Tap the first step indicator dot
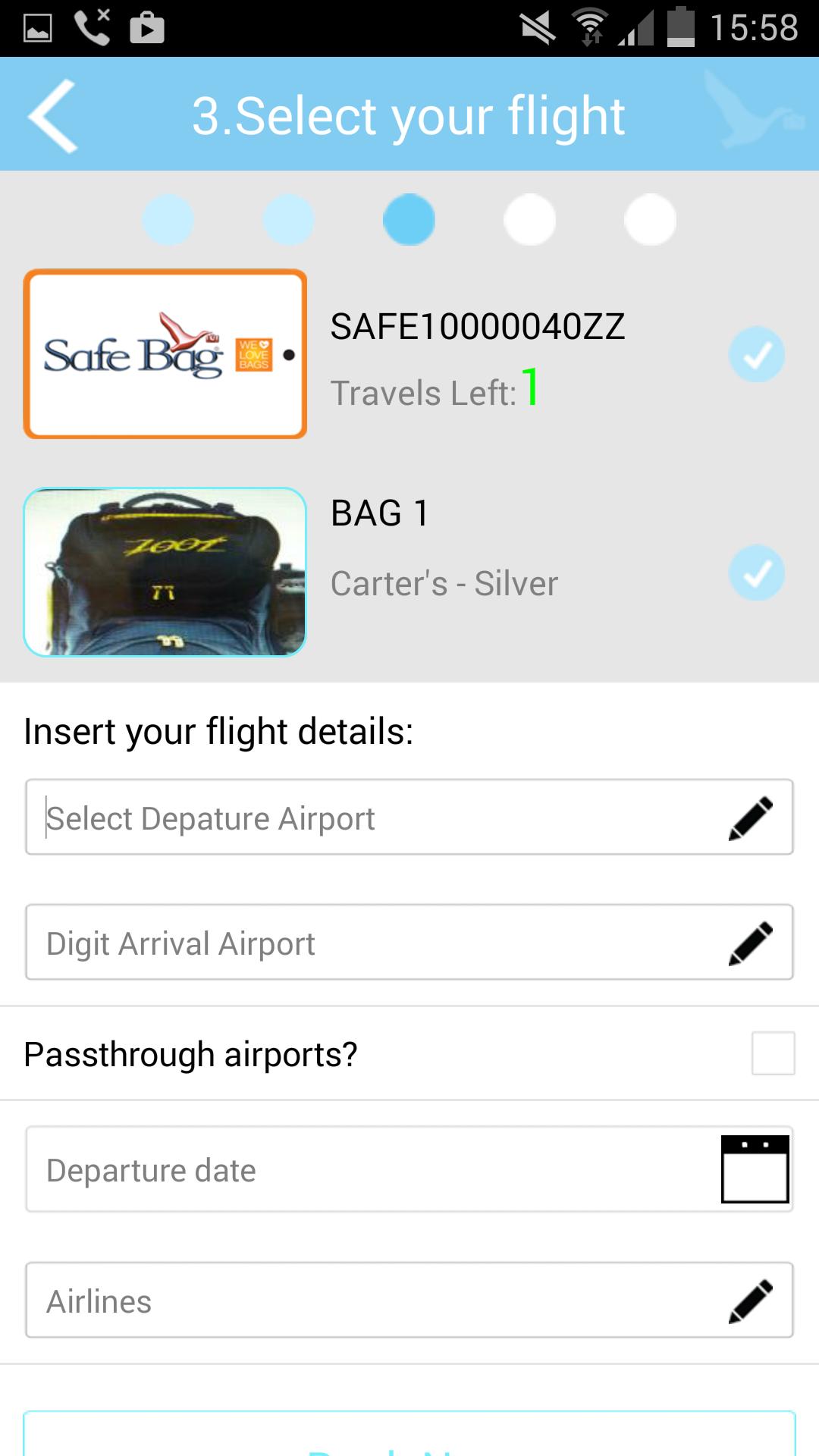The image size is (819, 1456). point(168,220)
